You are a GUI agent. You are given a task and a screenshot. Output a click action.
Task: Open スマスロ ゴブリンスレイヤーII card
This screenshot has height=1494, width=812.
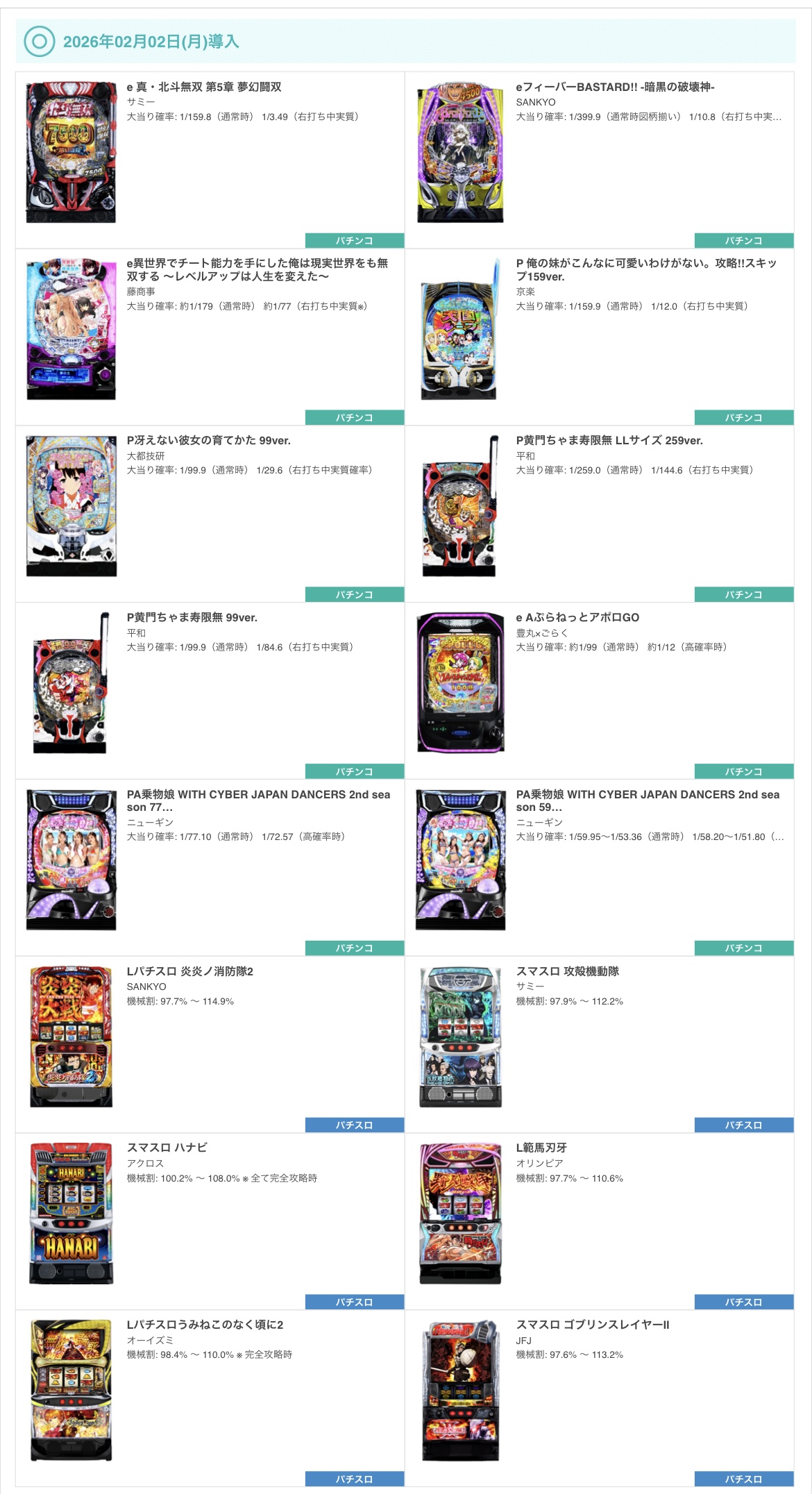pos(592,1325)
